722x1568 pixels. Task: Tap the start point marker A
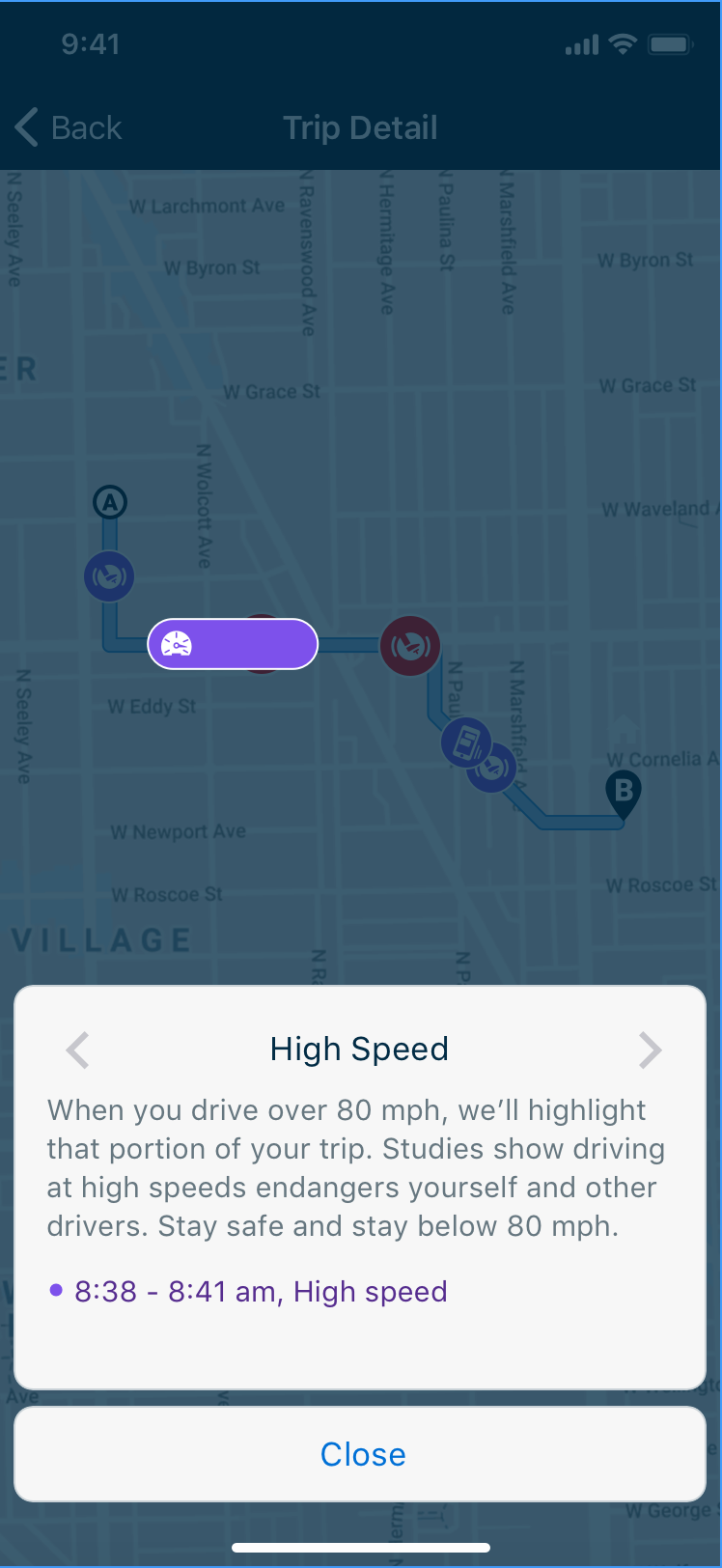point(110,502)
